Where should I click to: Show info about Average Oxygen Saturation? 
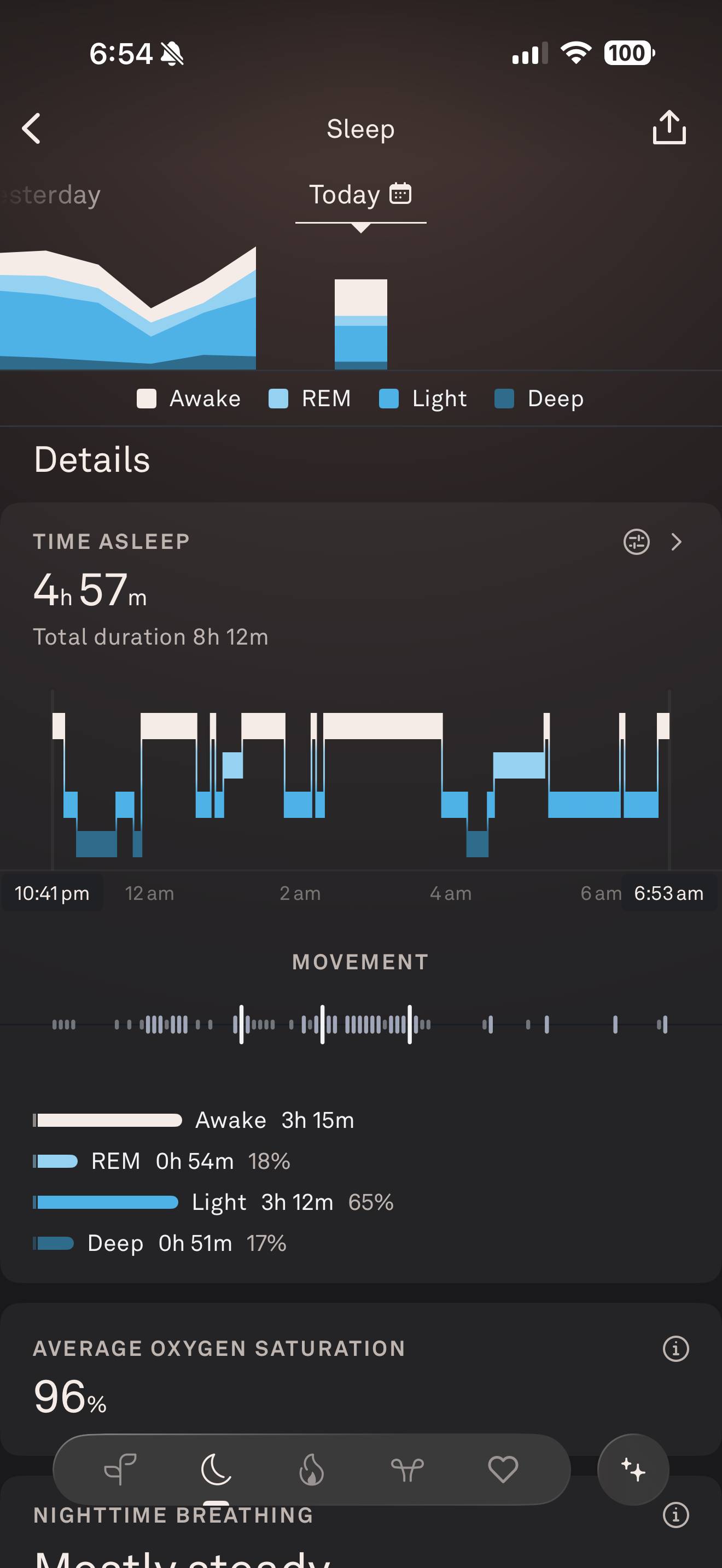click(x=675, y=1348)
